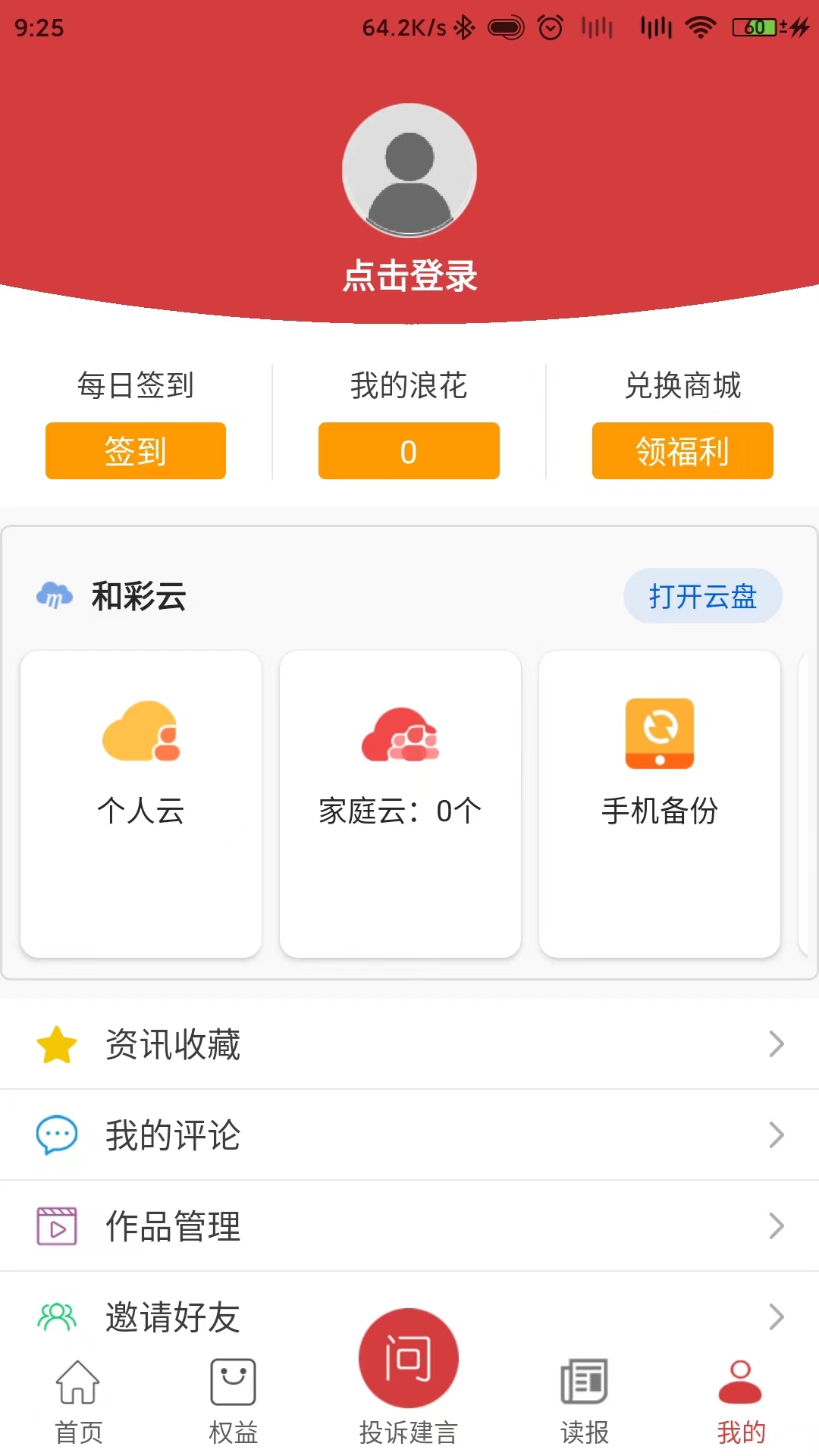Open 作品管理 using its arrow

[x=777, y=1225]
